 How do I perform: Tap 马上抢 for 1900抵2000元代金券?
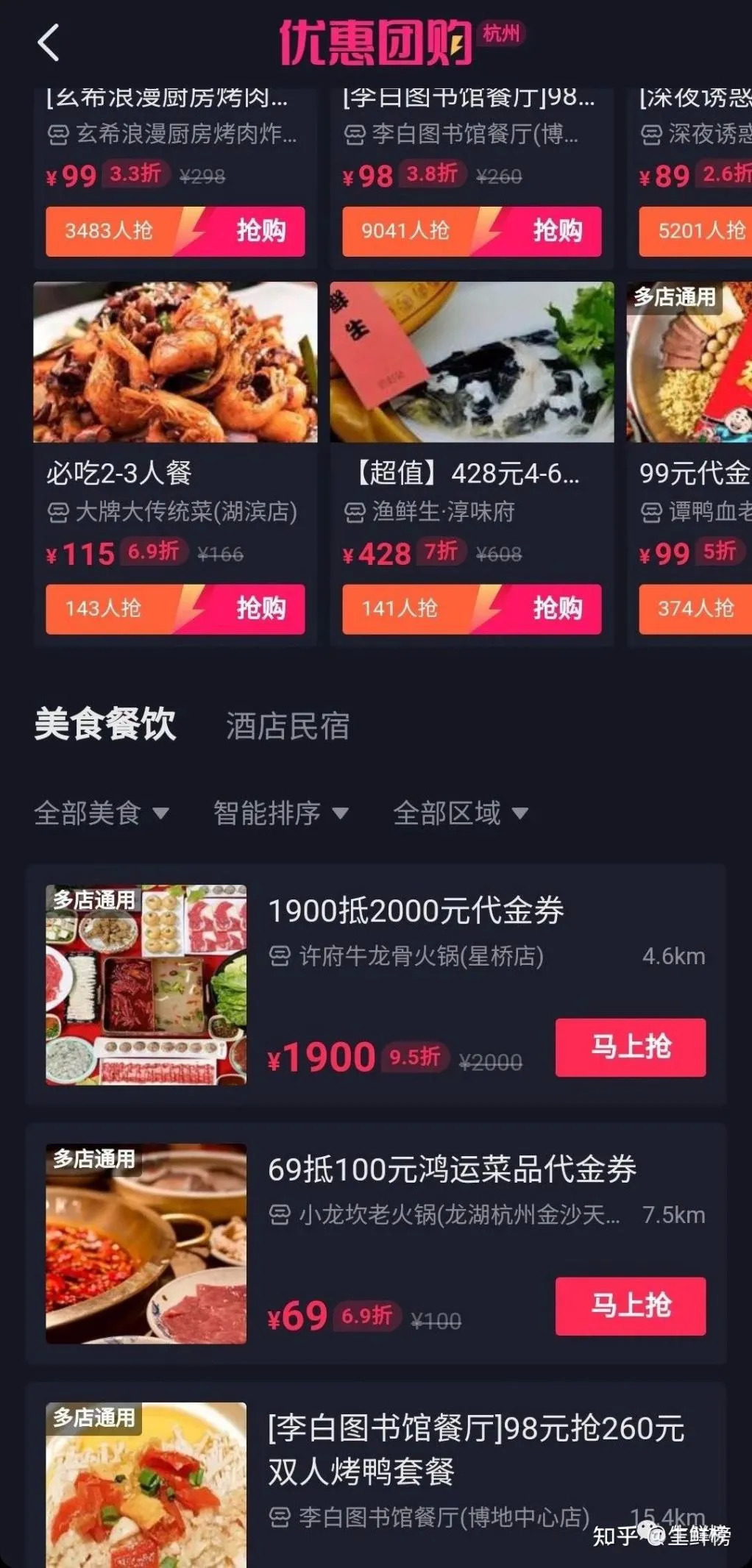[630, 1047]
